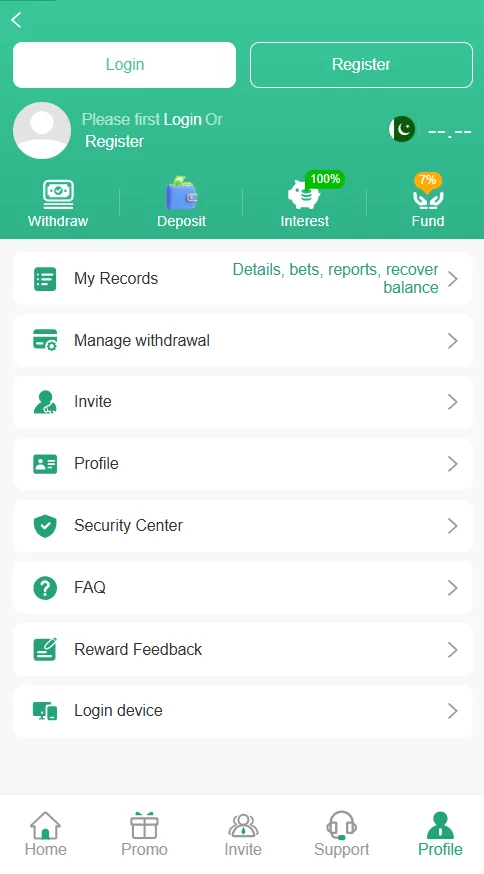Open Security Center

[243, 526]
